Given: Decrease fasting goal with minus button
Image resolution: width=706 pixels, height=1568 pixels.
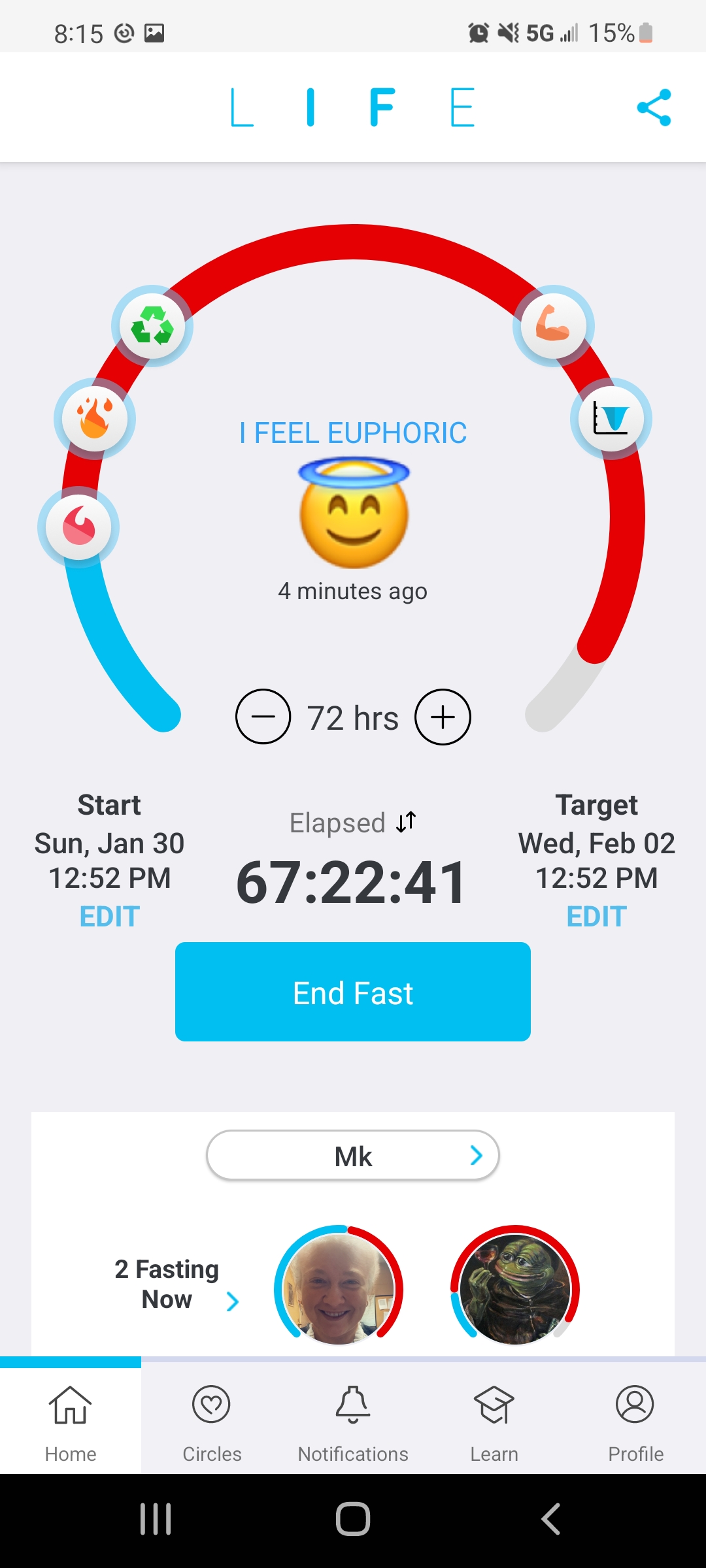Looking at the screenshot, I should point(263,717).
